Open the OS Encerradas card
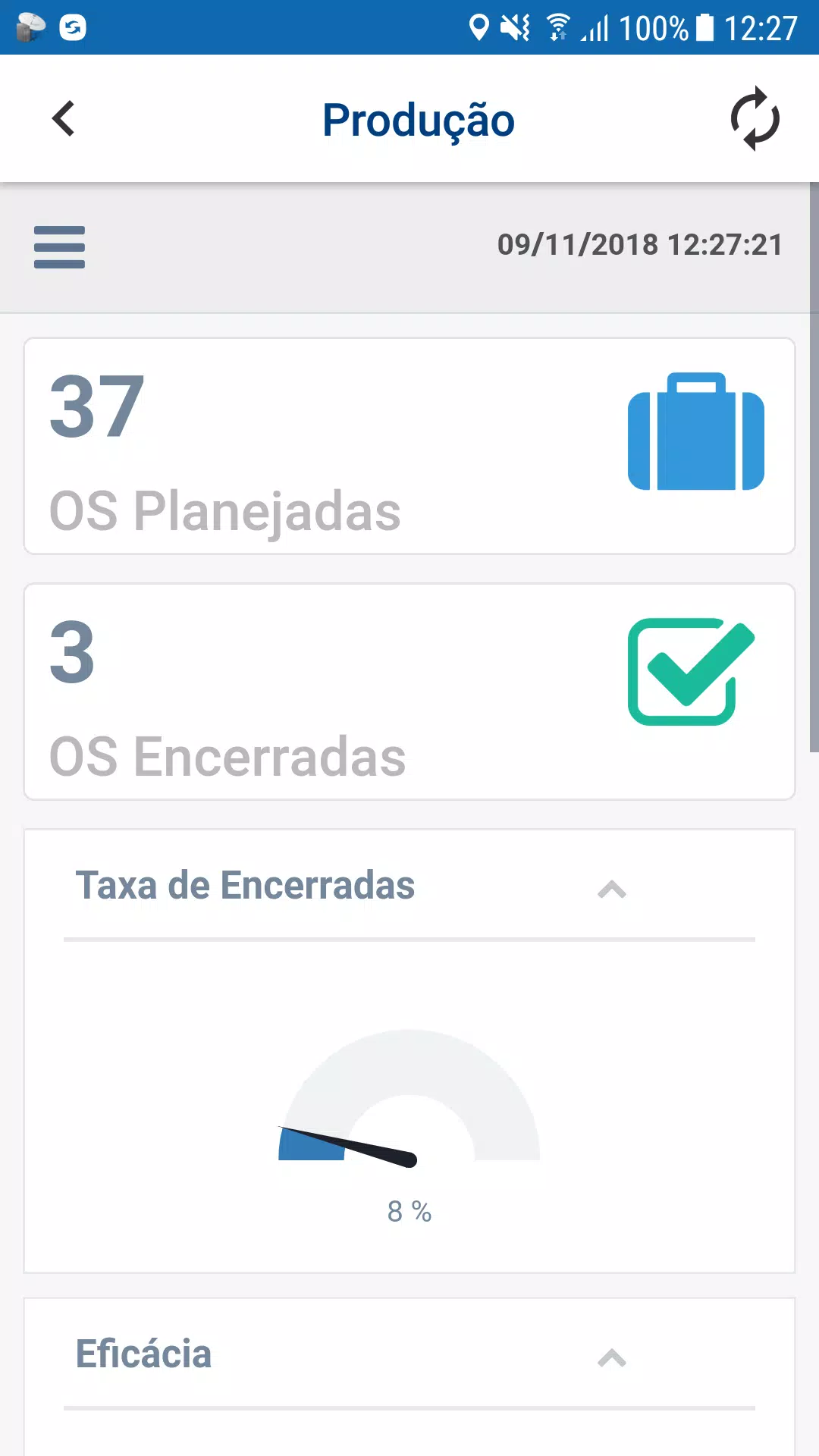Image resolution: width=819 pixels, height=1456 pixels. 409,692
